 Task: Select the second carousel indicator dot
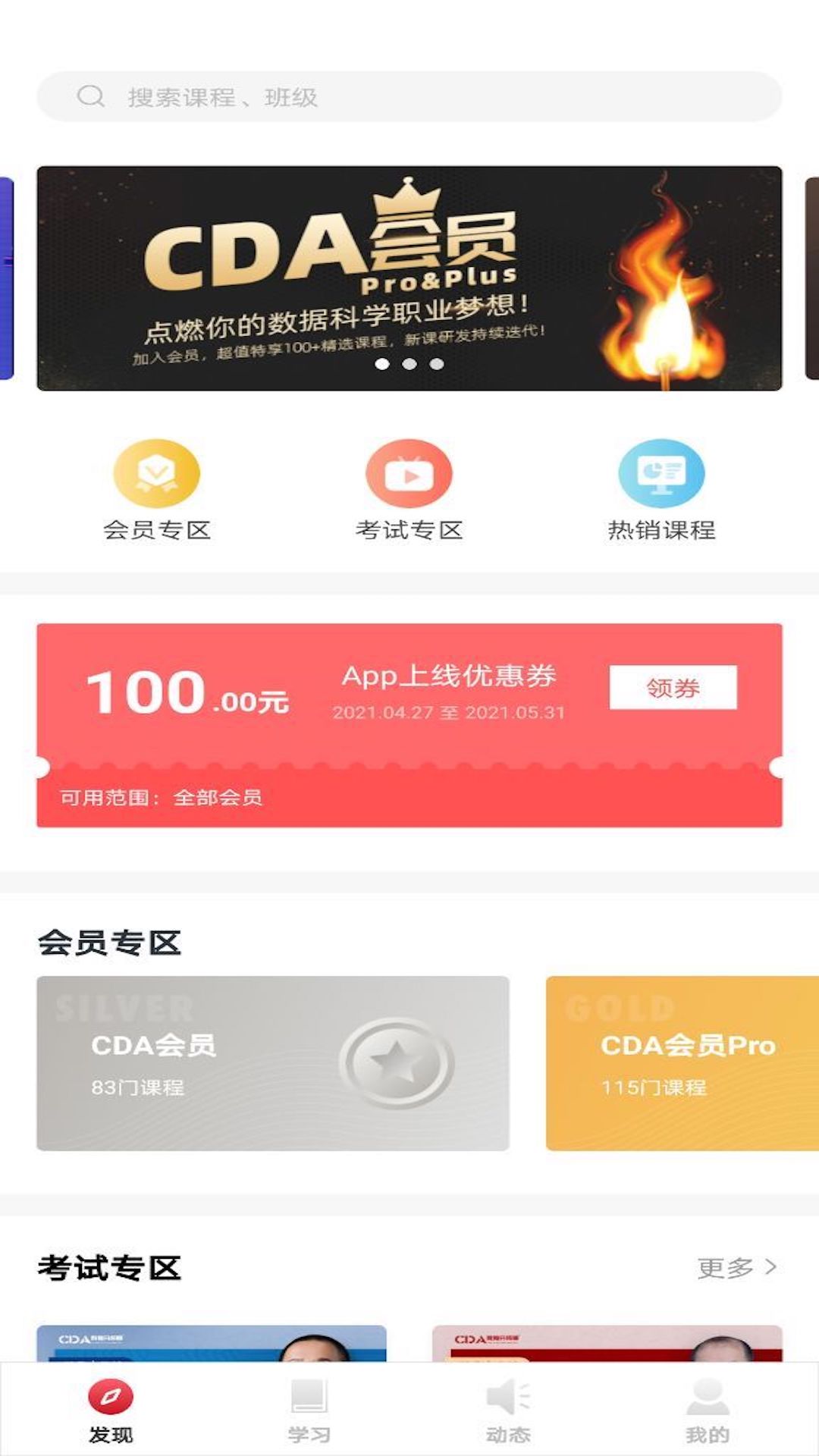click(x=409, y=363)
